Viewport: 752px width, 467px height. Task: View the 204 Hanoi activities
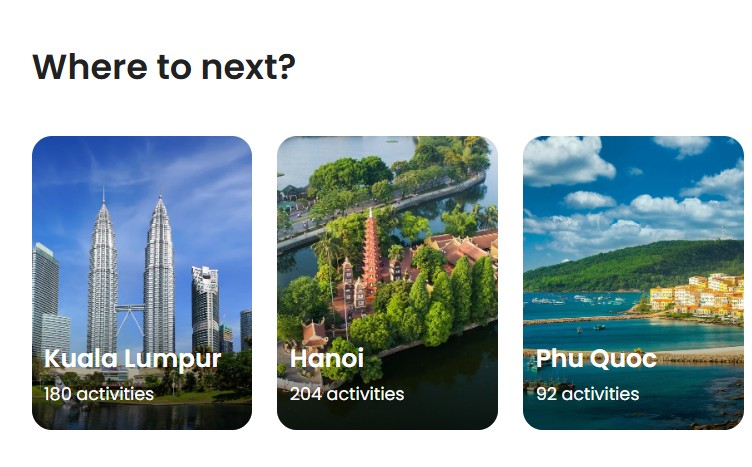pyautogui.click(x=347, y=394)
